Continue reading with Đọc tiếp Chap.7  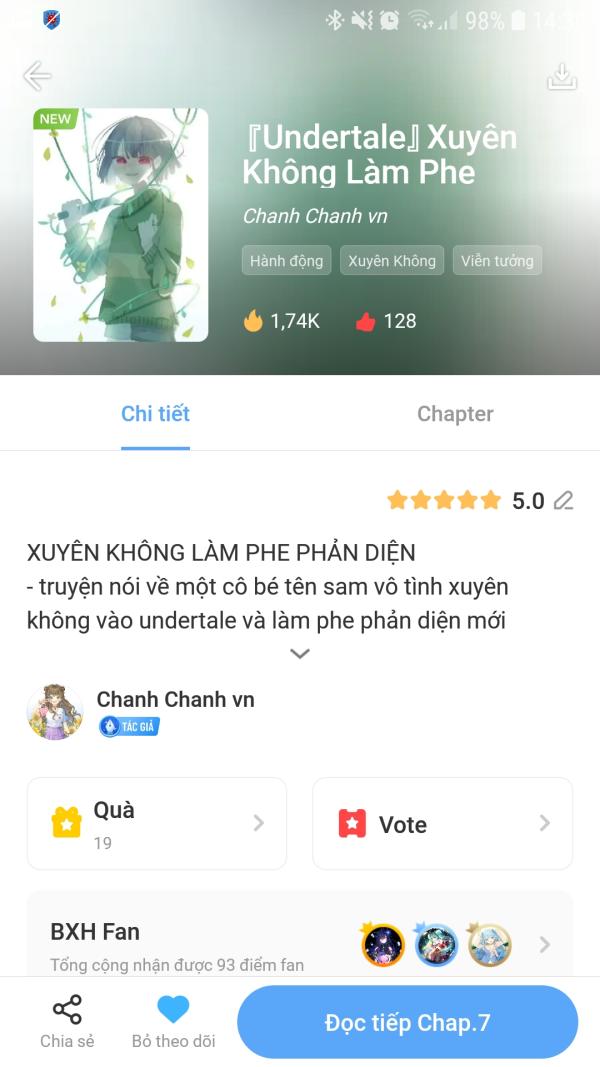tap(407, 1022)
